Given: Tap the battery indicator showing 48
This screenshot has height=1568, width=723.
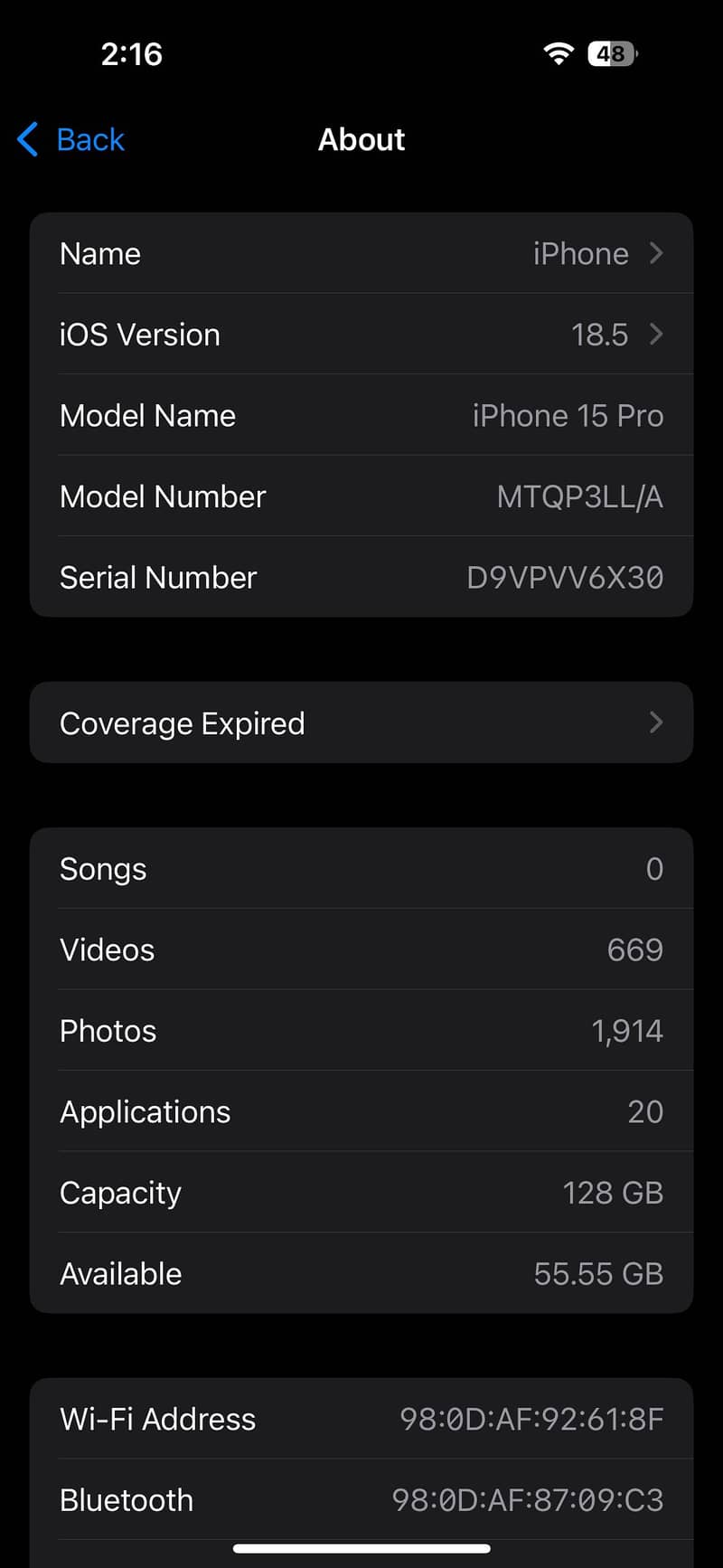Looking at the screenshot, I should pyautogui.click(x=611, y=53).
